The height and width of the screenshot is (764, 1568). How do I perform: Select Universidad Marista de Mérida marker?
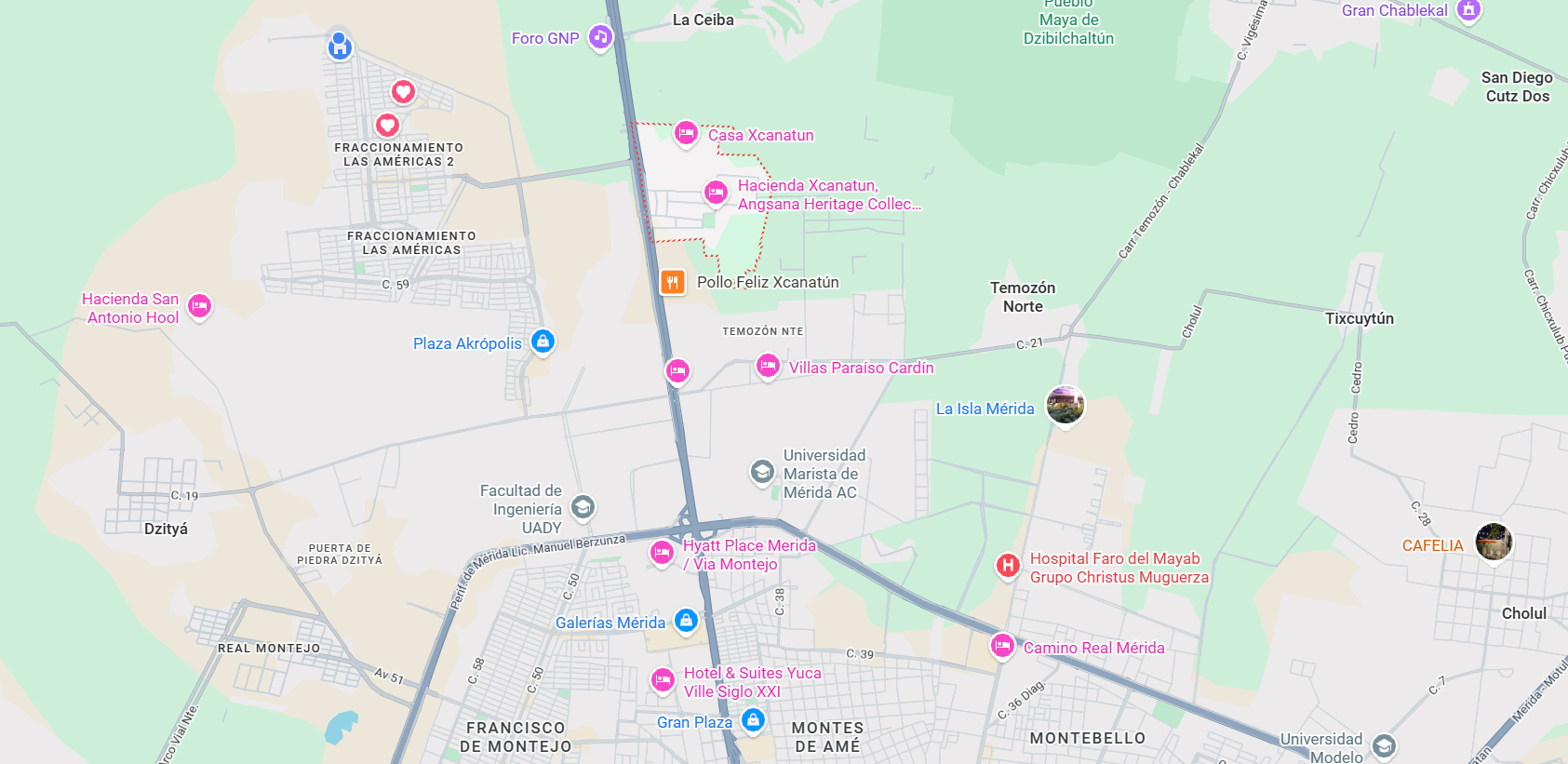coord(762,473)
